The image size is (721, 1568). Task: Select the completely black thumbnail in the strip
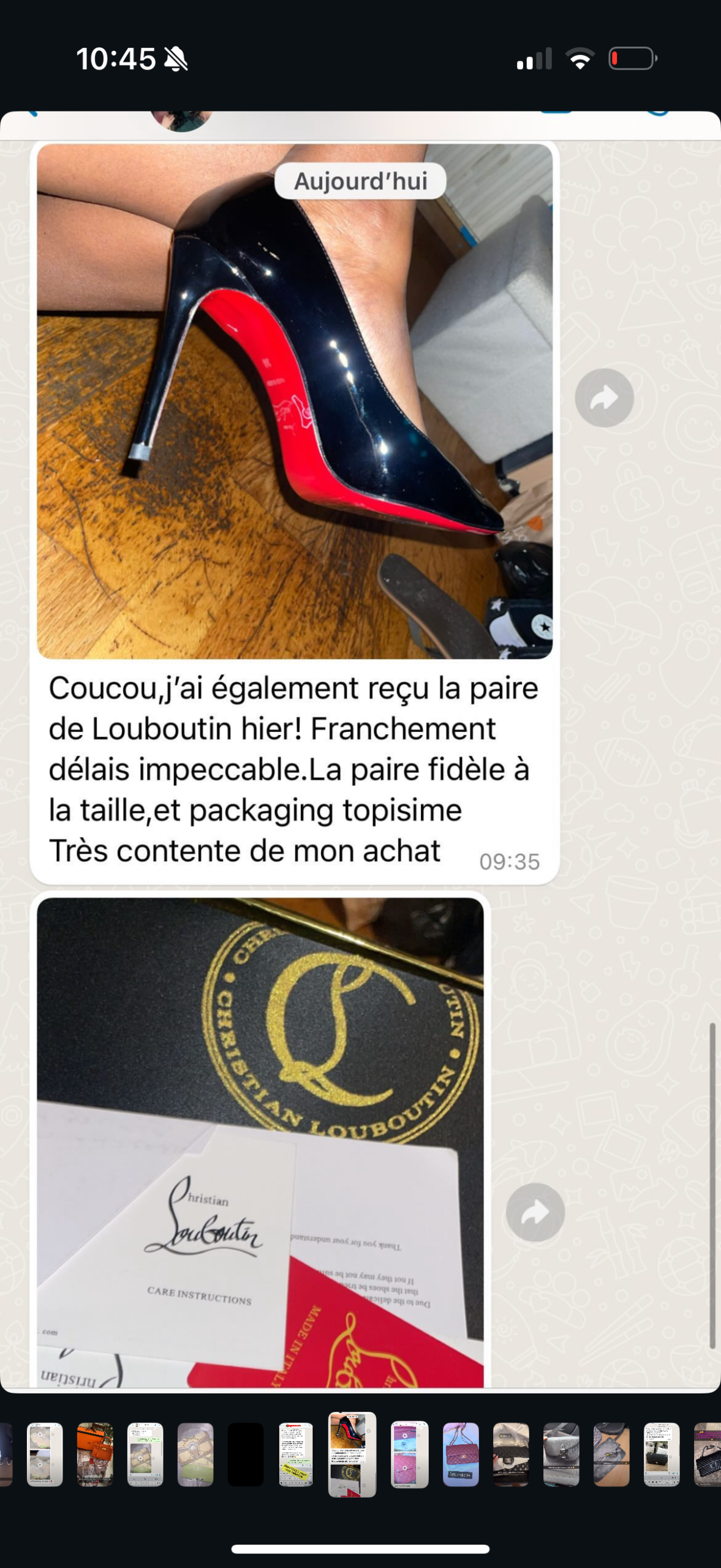[245, 1454]
